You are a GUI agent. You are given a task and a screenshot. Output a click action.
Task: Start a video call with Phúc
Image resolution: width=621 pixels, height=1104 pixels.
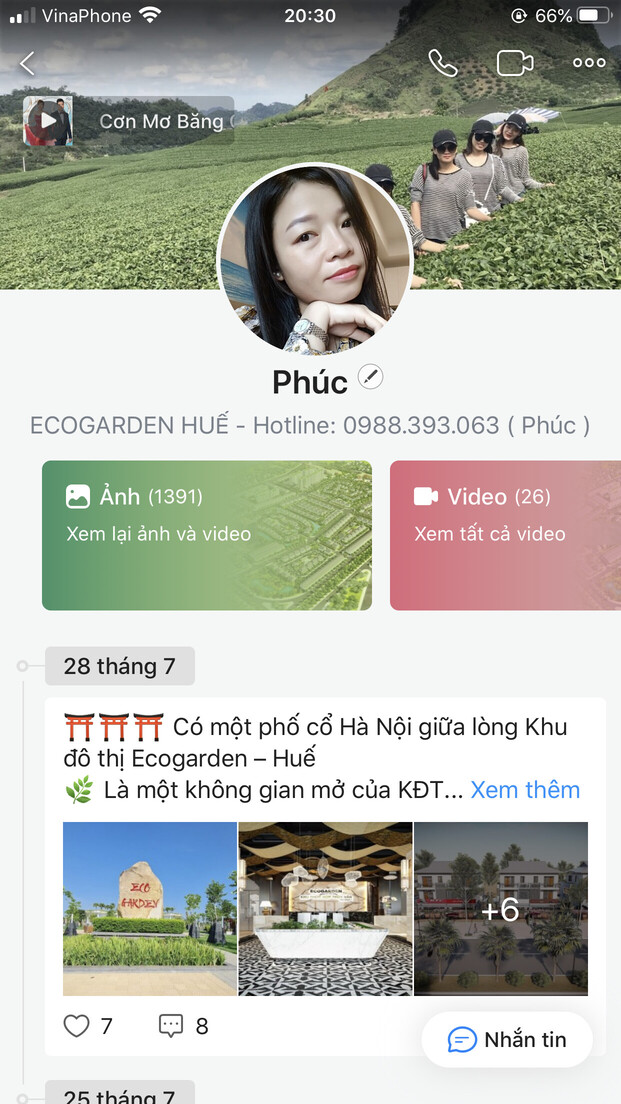pyautogui.click(x=515, y=63)
